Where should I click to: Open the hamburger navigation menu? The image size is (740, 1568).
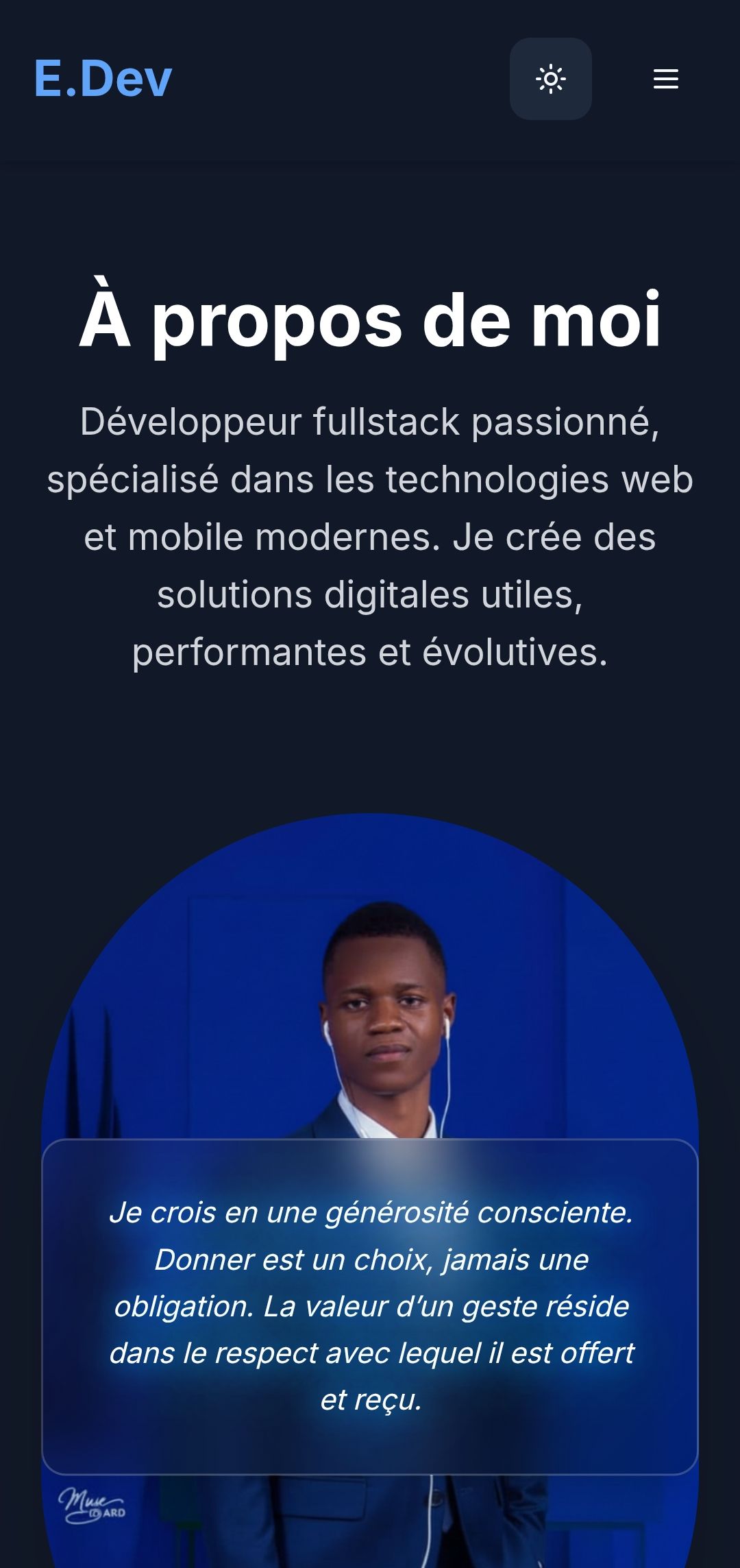665,79
